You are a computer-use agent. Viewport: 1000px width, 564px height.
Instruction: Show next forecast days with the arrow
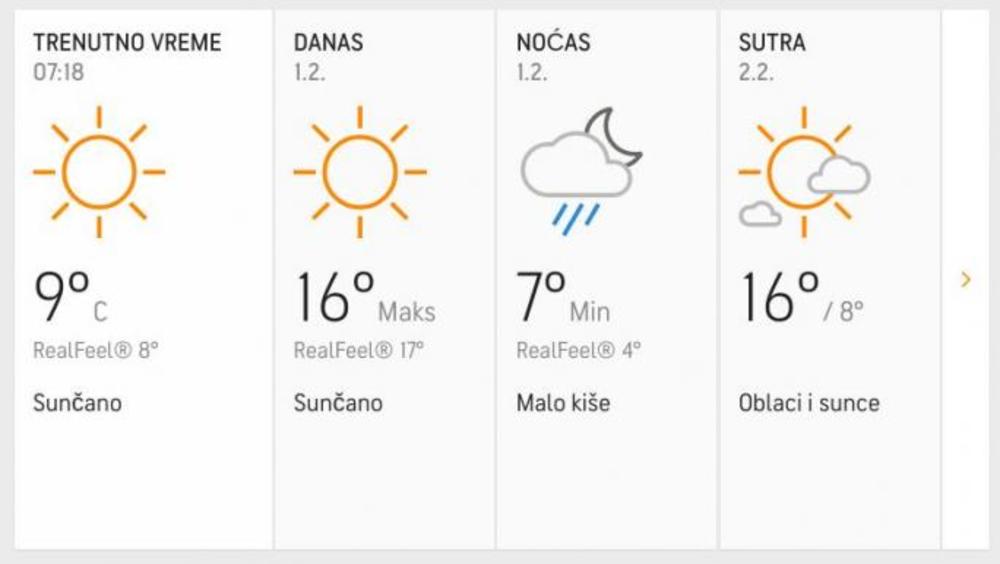point(965,280)
